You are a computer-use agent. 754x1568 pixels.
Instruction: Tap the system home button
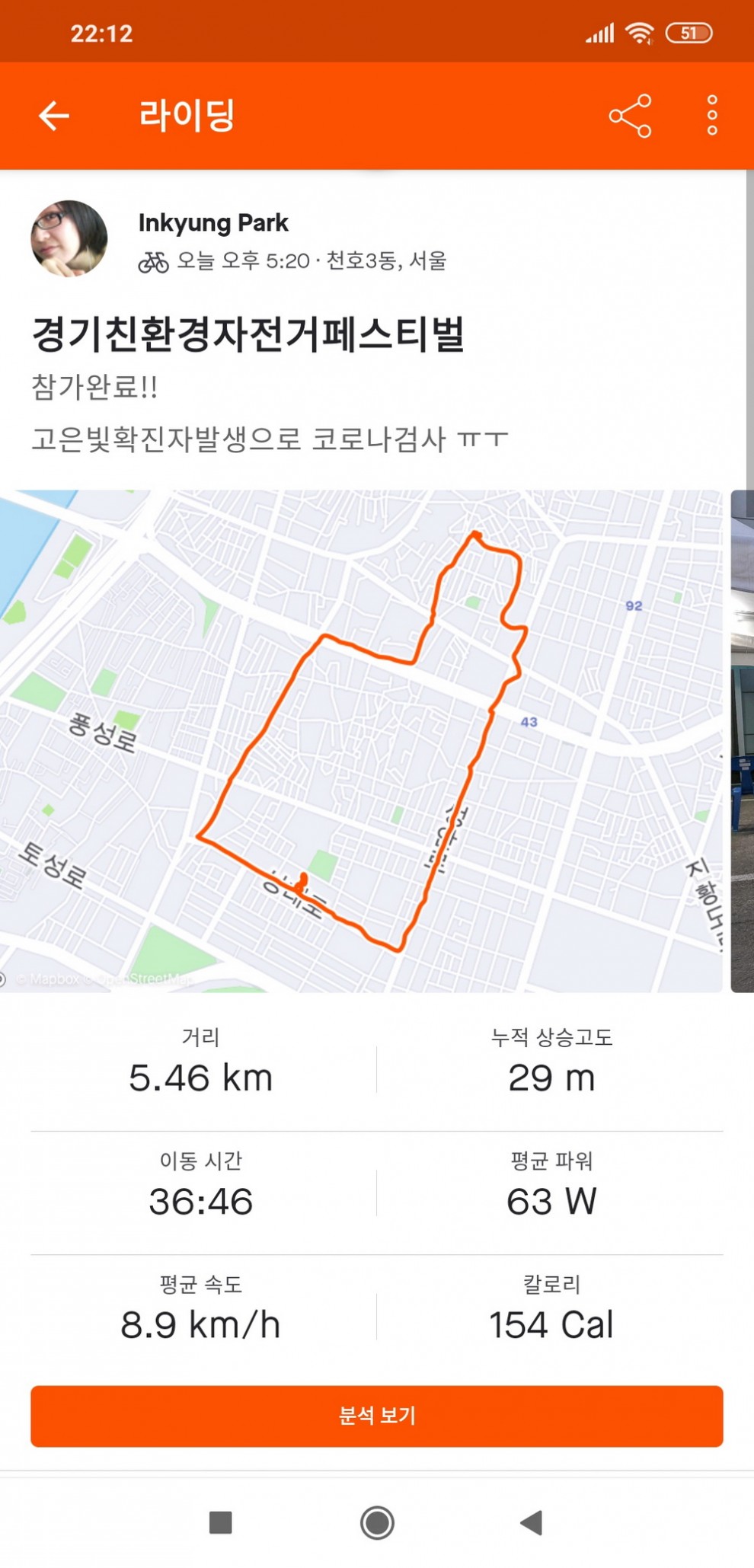pos(377,1523)
